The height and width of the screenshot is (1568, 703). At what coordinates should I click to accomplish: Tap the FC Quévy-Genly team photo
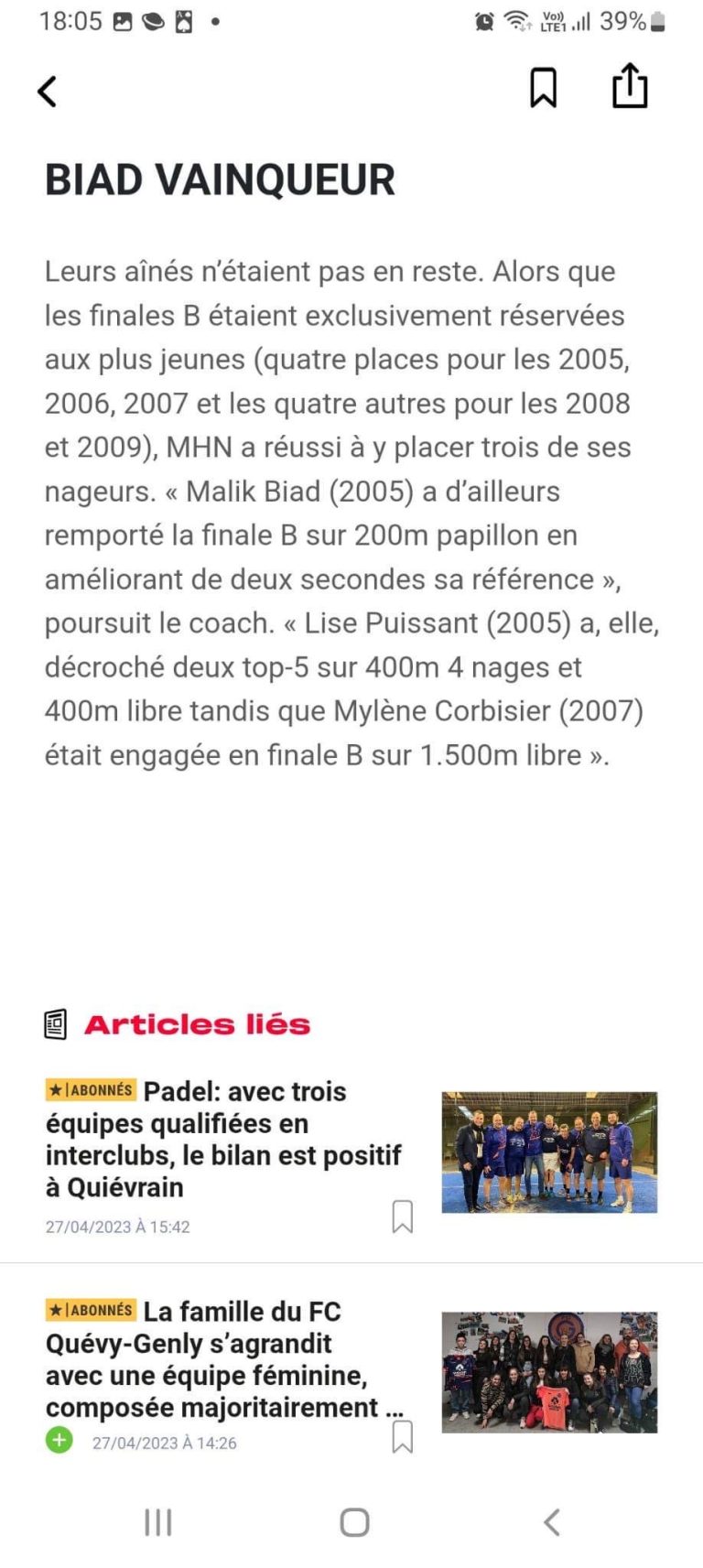(549, 1371)
